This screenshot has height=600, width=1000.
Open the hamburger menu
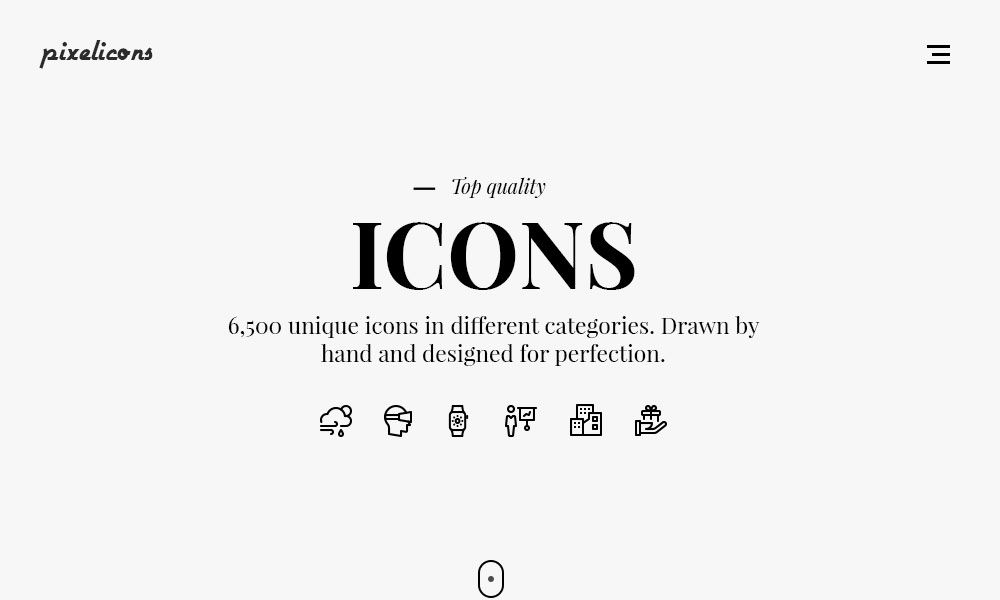[x=938, y=55]
